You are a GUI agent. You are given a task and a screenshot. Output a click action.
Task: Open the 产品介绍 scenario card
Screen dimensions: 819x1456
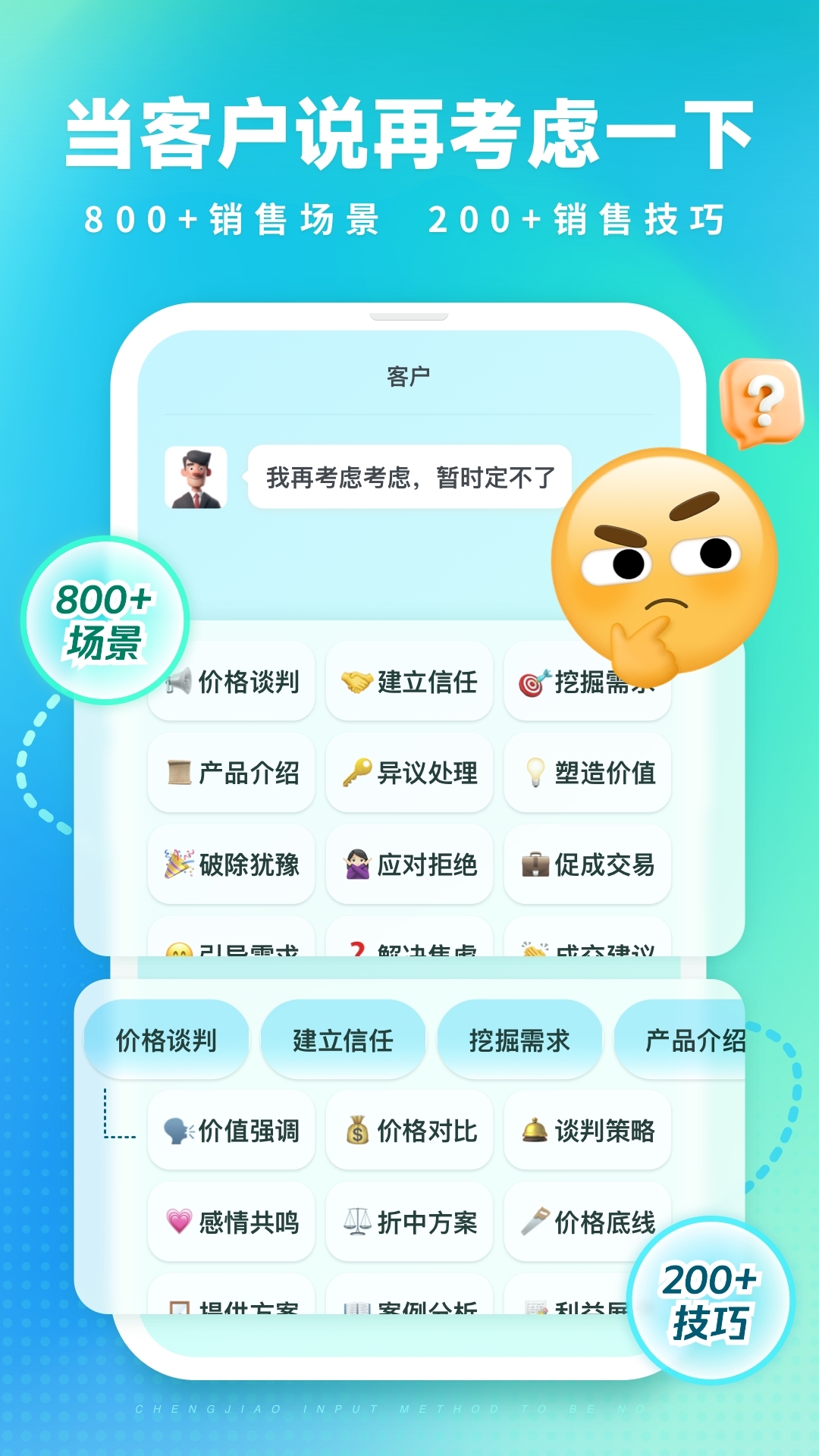(x=231, y=774)
